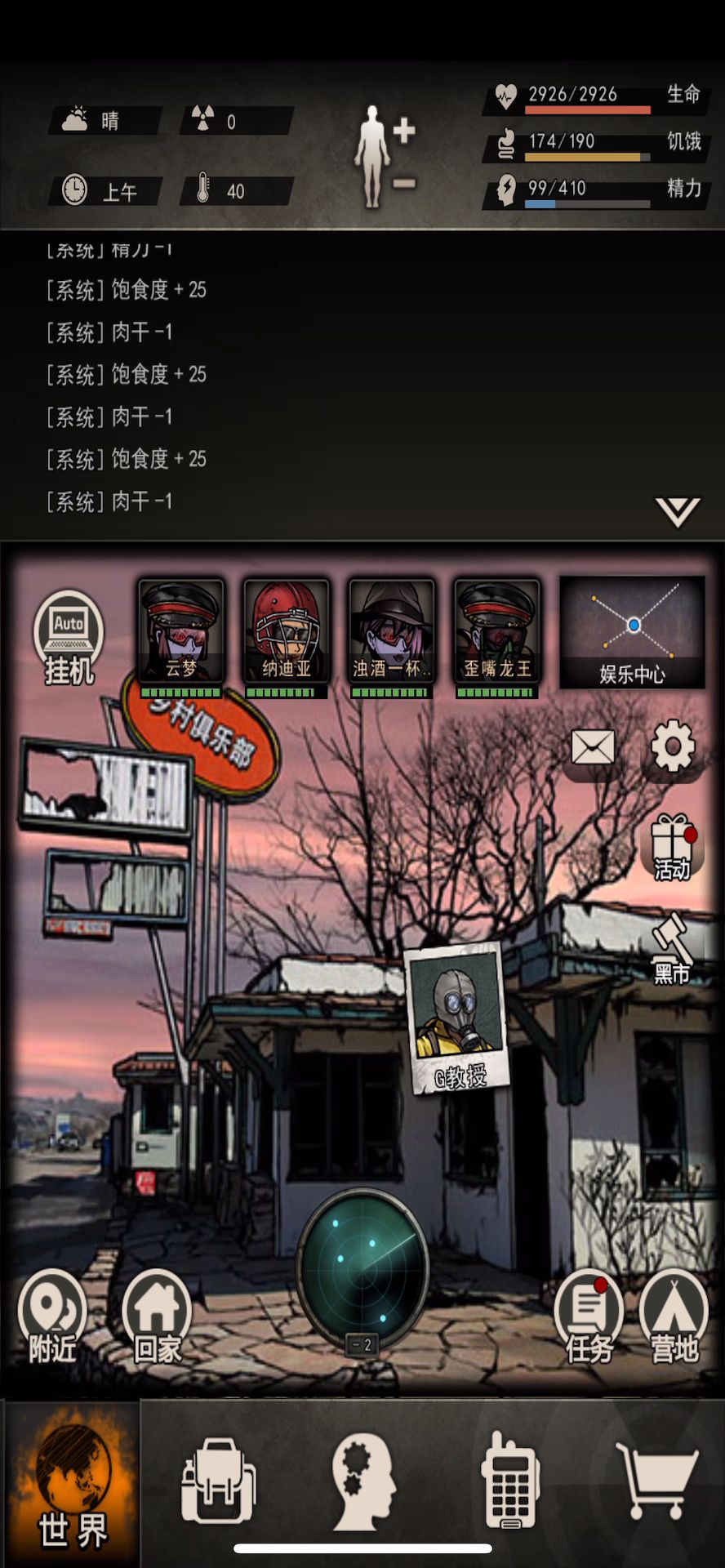Select teammate 云梦 portrait
The image size is (725, 1568).
click(181, 631)
